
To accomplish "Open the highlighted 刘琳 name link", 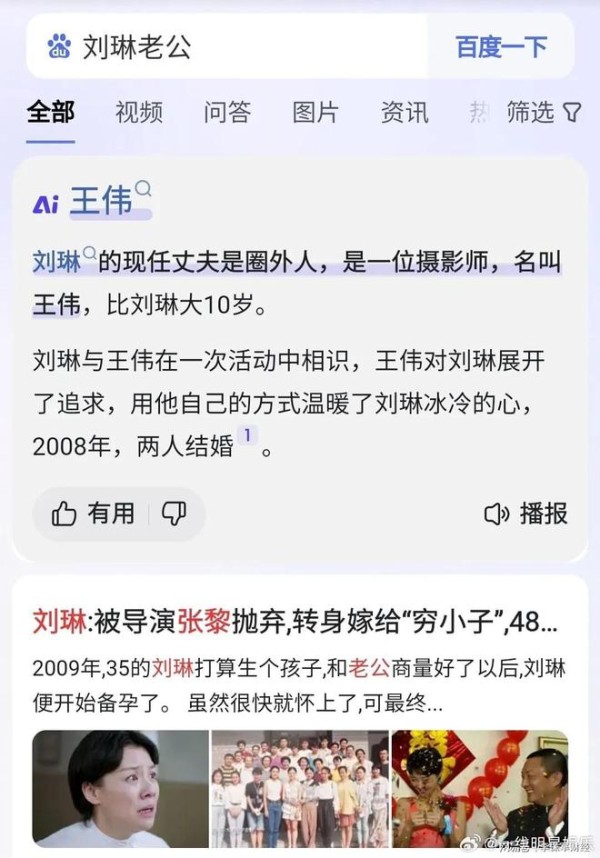I will click(x=57, y=262).
